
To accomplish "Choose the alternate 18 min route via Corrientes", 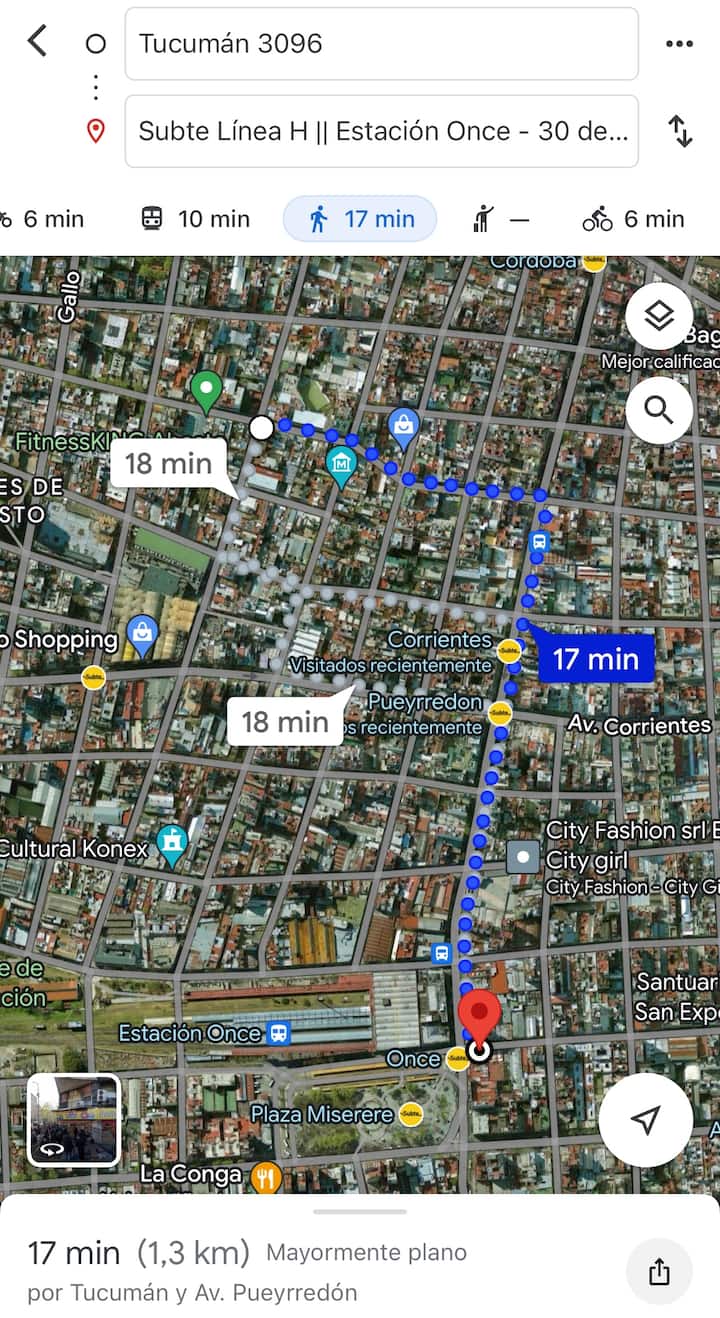I will click(285, 721).
